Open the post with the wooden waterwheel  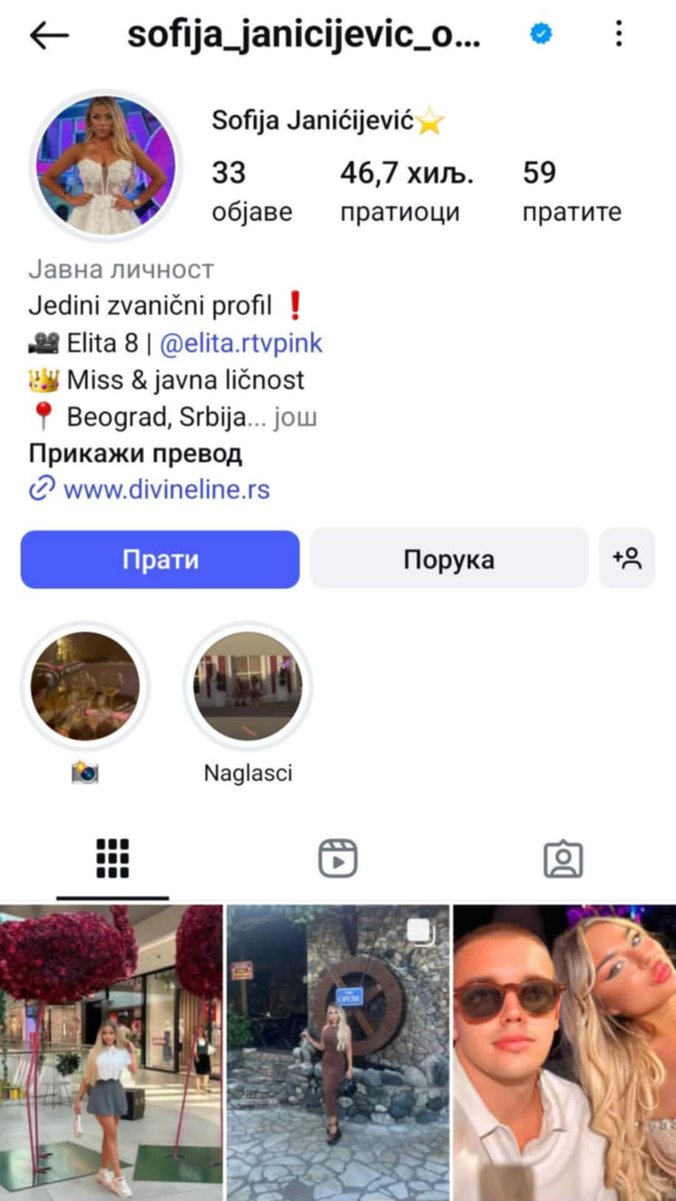coord(338,1052)
